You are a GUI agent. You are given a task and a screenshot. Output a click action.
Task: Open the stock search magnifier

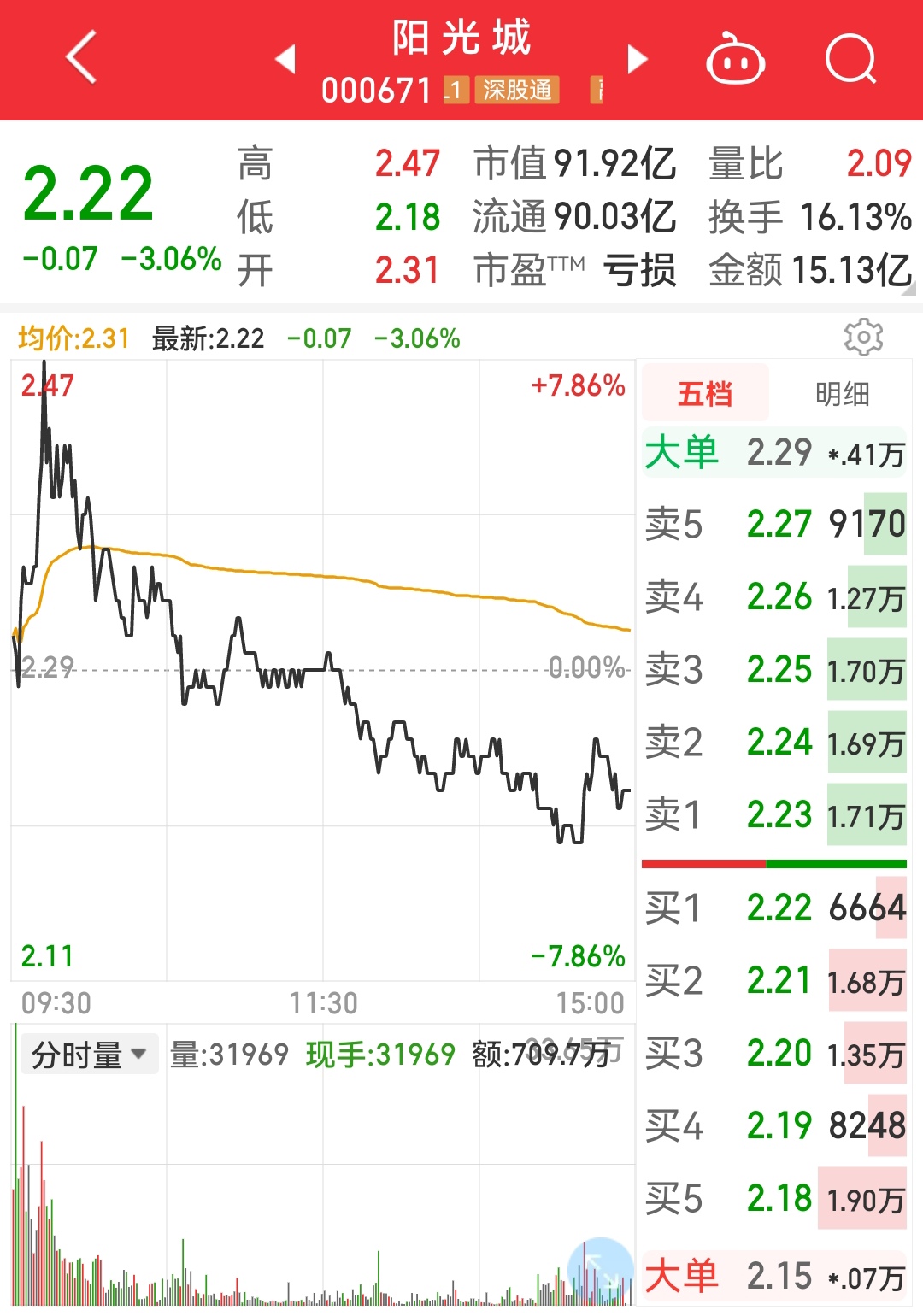(850, 60)
